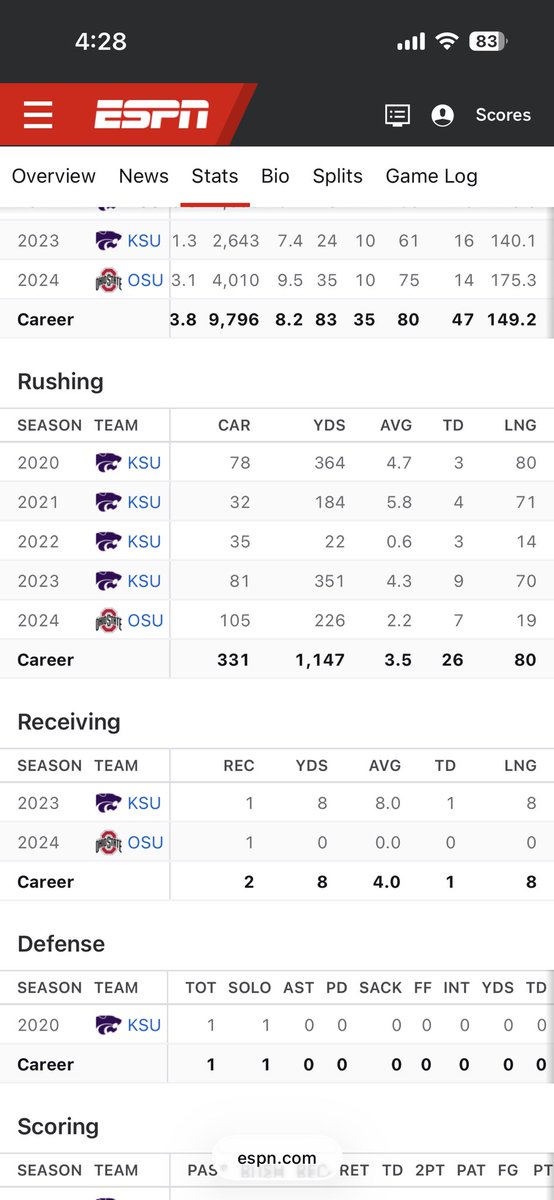Open the Game Log tab
This screenshot has width=554, height=1200.
(x=432, y=176)
